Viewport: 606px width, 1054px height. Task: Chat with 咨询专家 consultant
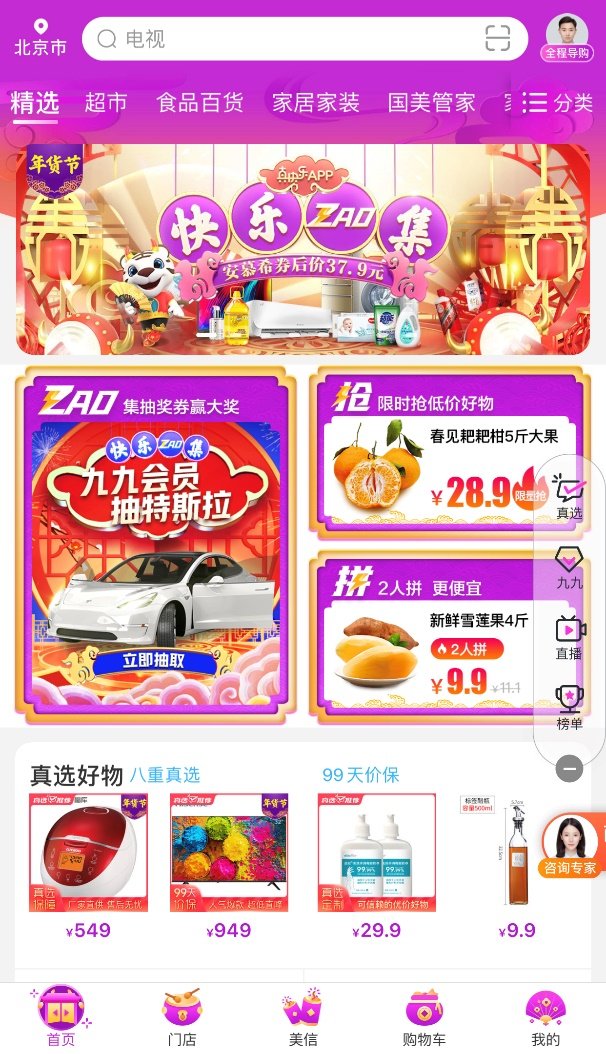(x=571, y=846)
